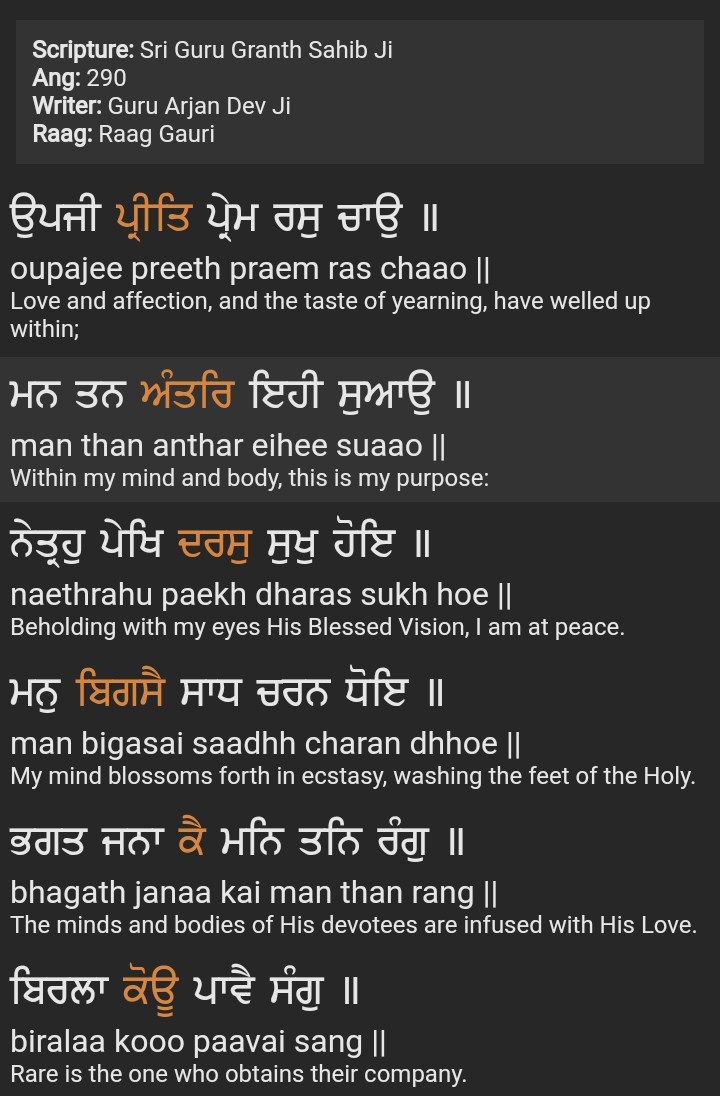The height and width of the screenshot is (1096, 720).
Task: Choose the verse 'man bigasai saadhh charan dhhoe'
Action: point(265,743)
